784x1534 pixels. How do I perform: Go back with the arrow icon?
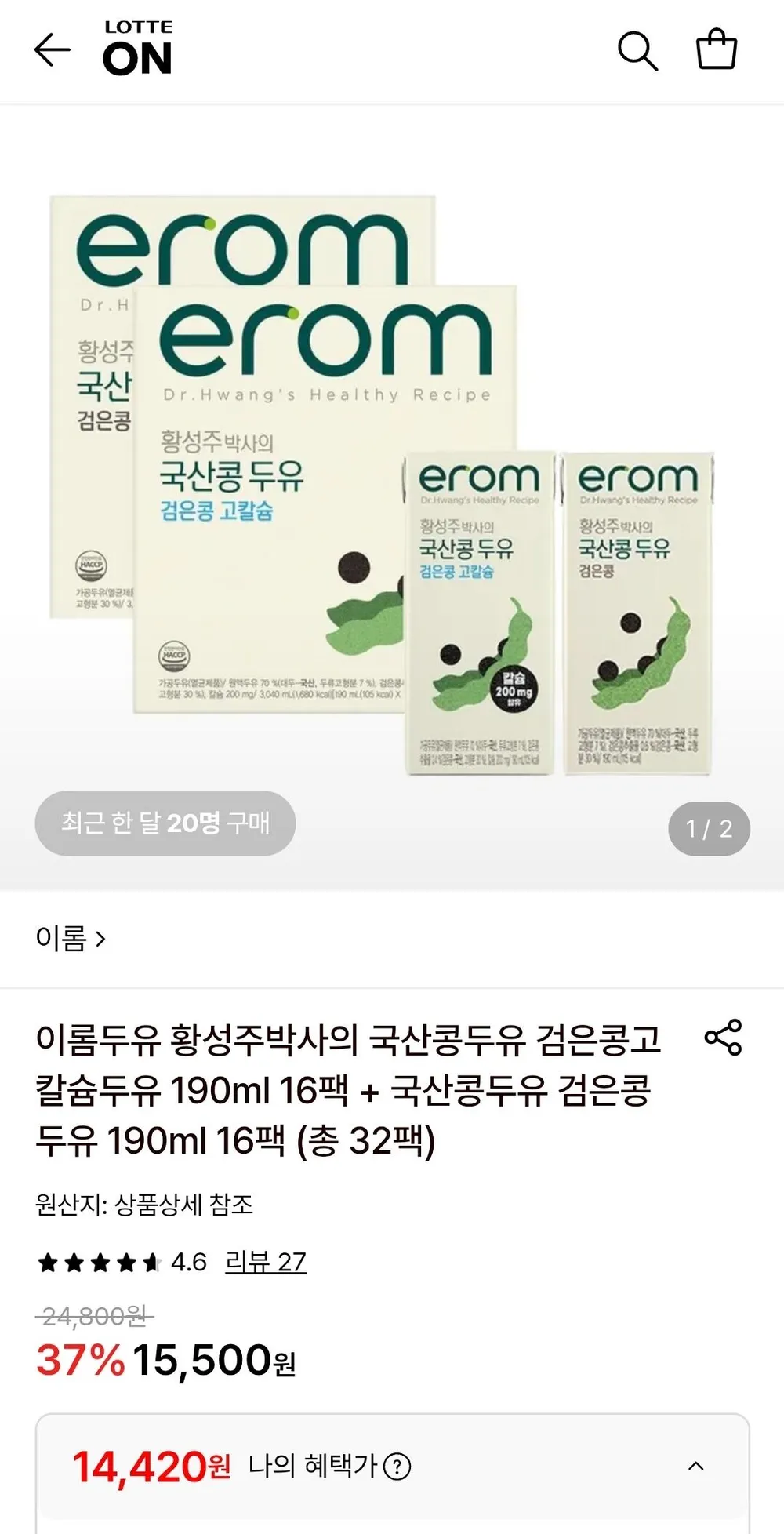point(53,51)
